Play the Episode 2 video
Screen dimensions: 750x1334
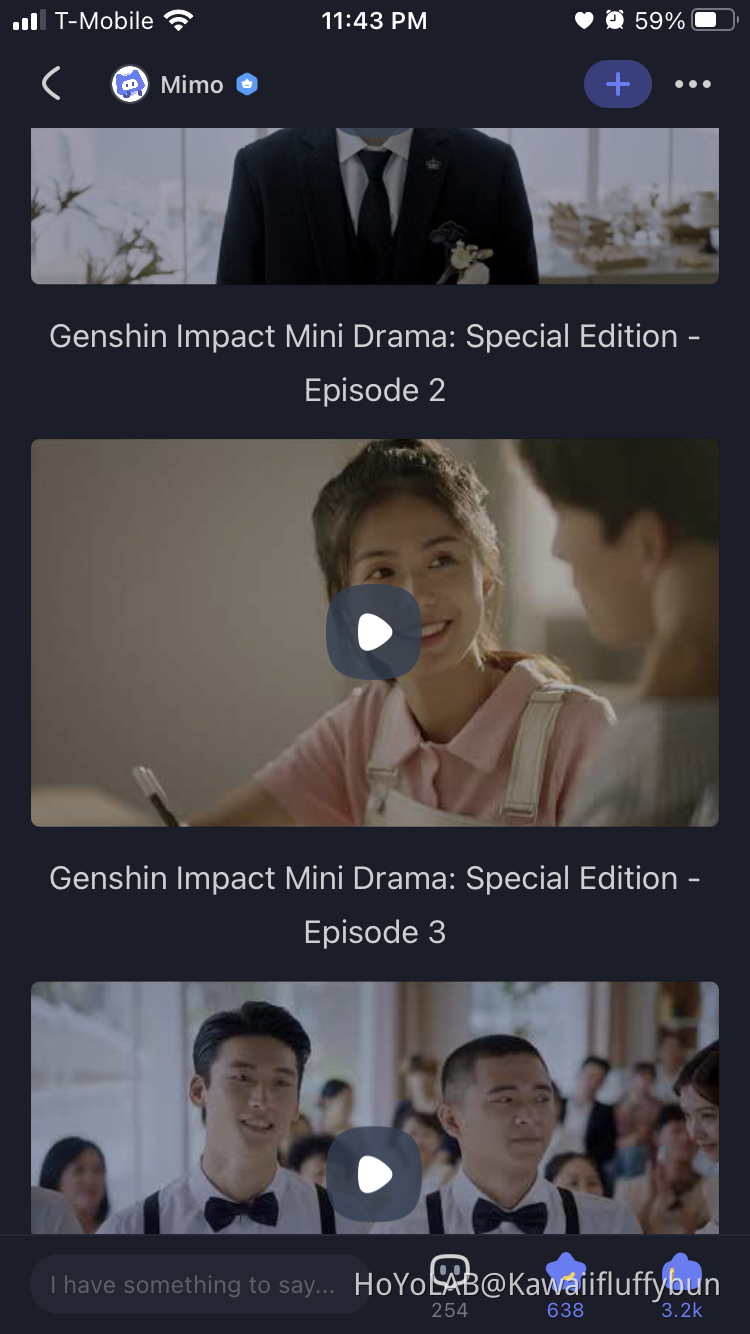(374, 632)
